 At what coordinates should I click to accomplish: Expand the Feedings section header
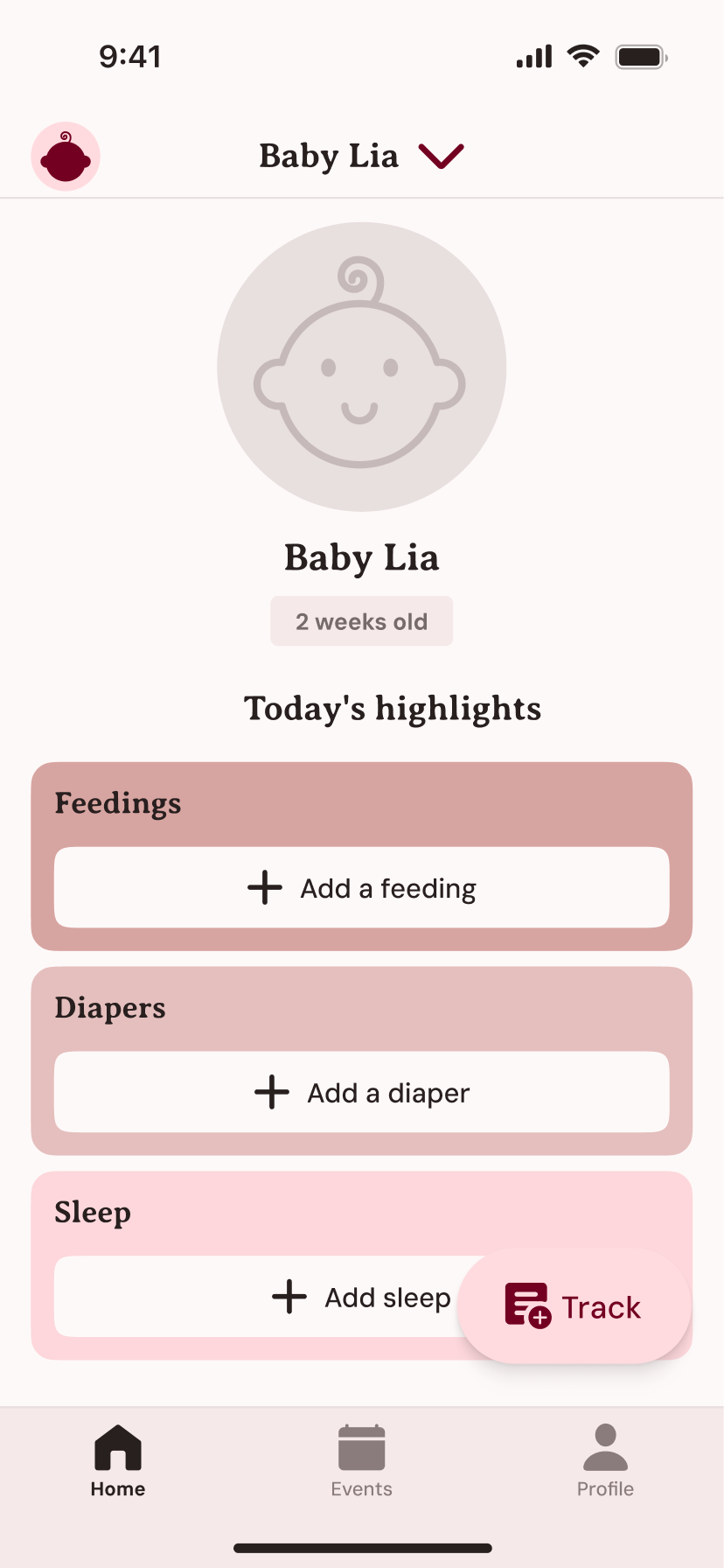tap(118, 803)
